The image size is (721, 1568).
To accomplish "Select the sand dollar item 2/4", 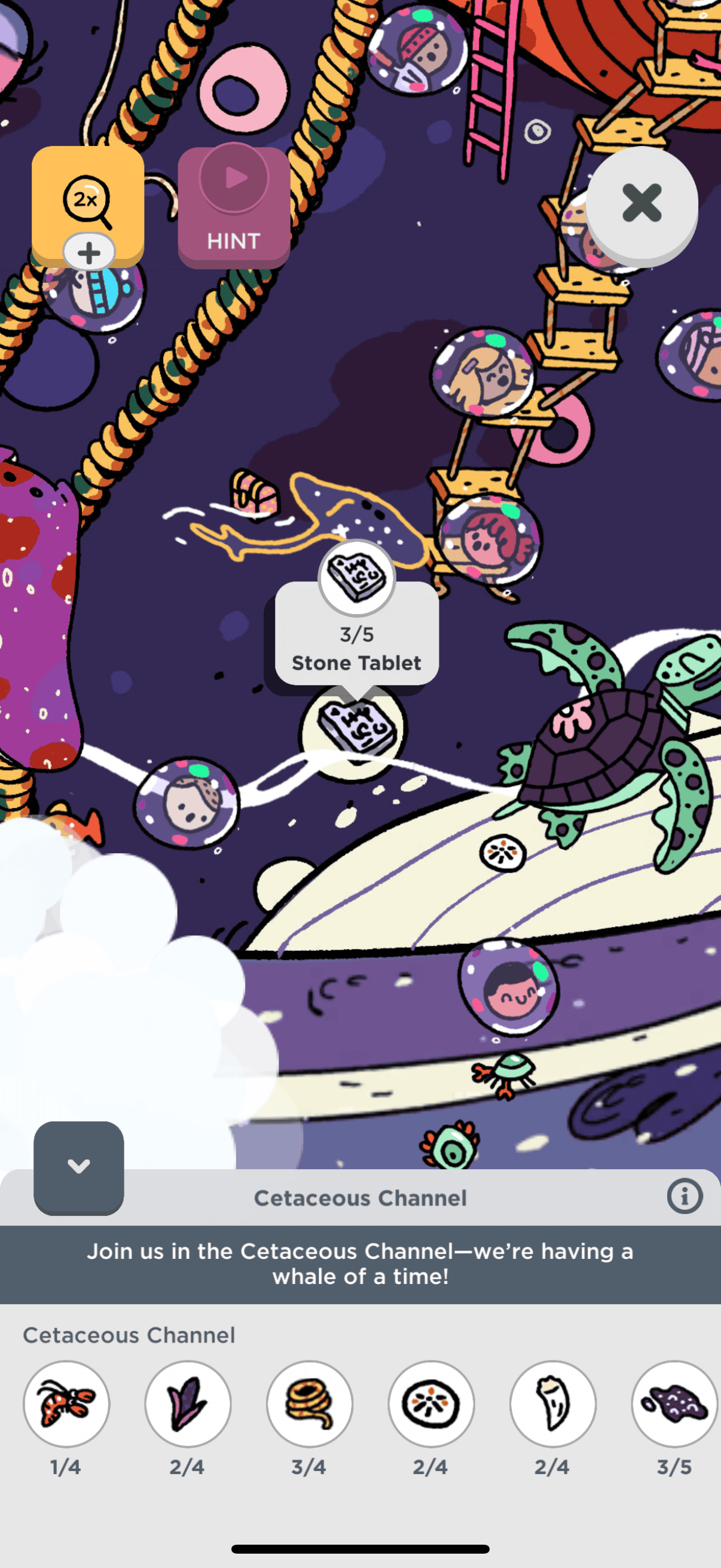I will pyautogui.click(x=432, y=1404).
